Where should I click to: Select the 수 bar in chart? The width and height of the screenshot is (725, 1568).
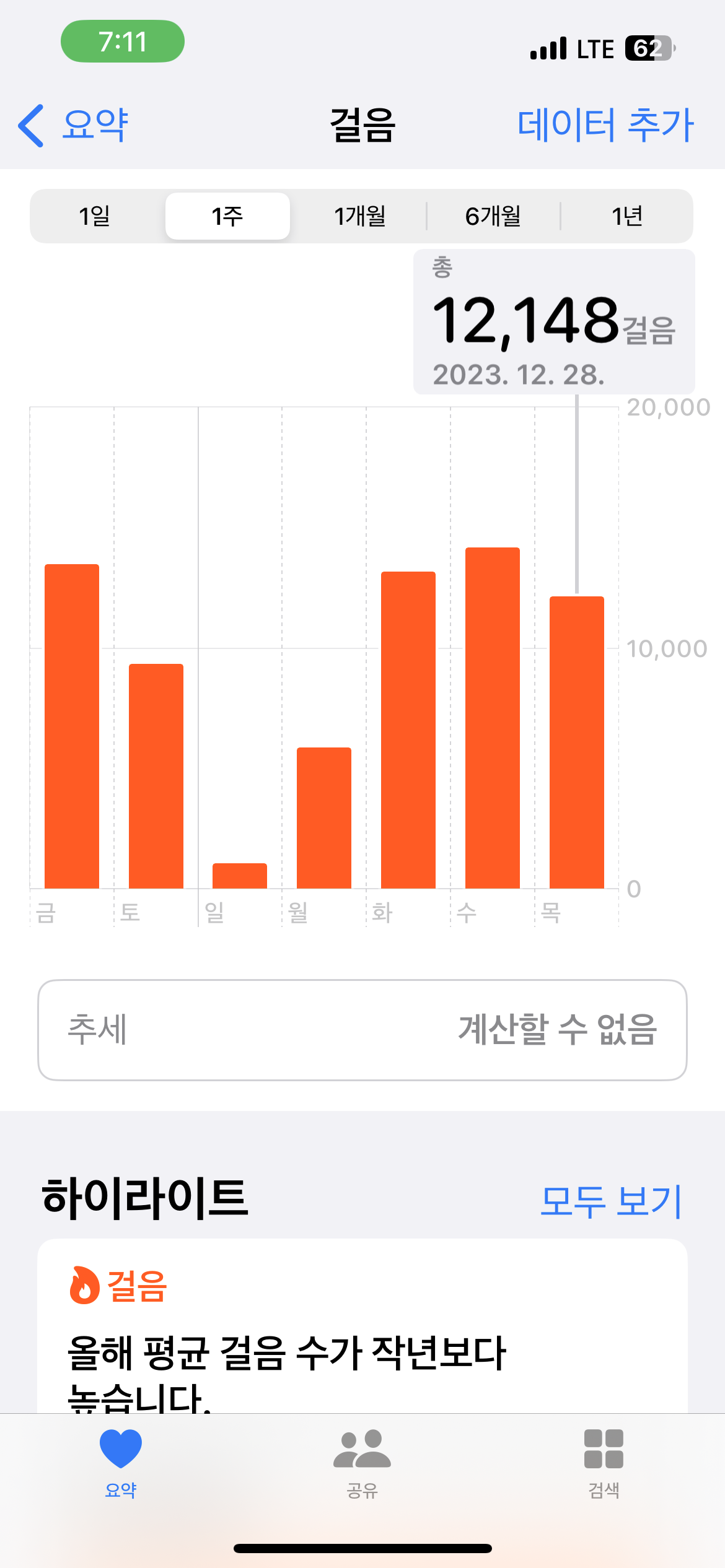click(x=493, y=718)
